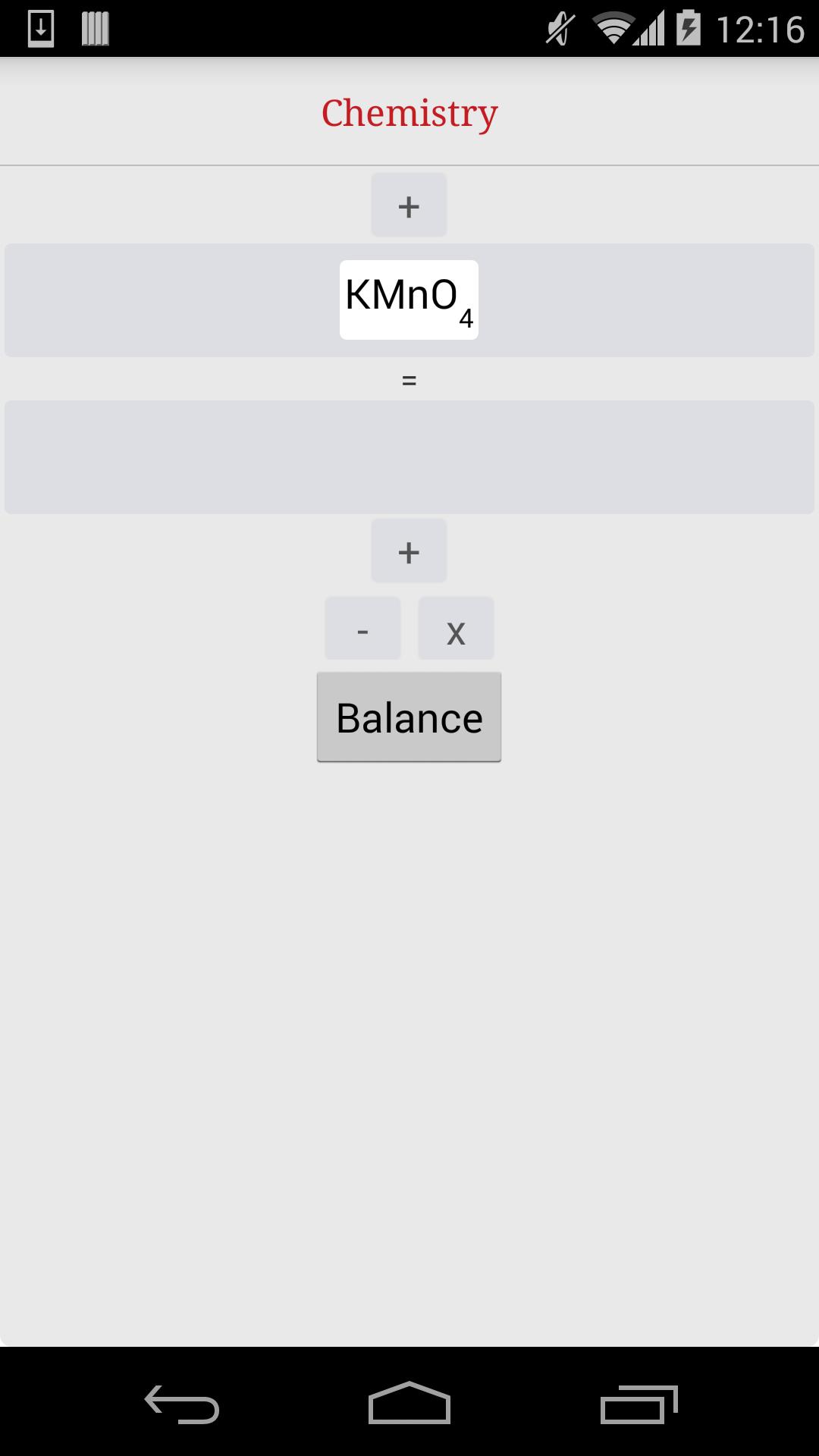Image resolution: width=819 pixels, height=1456 pixels.
Task: Tap the minus button
Action: click(x=362, y=629)
